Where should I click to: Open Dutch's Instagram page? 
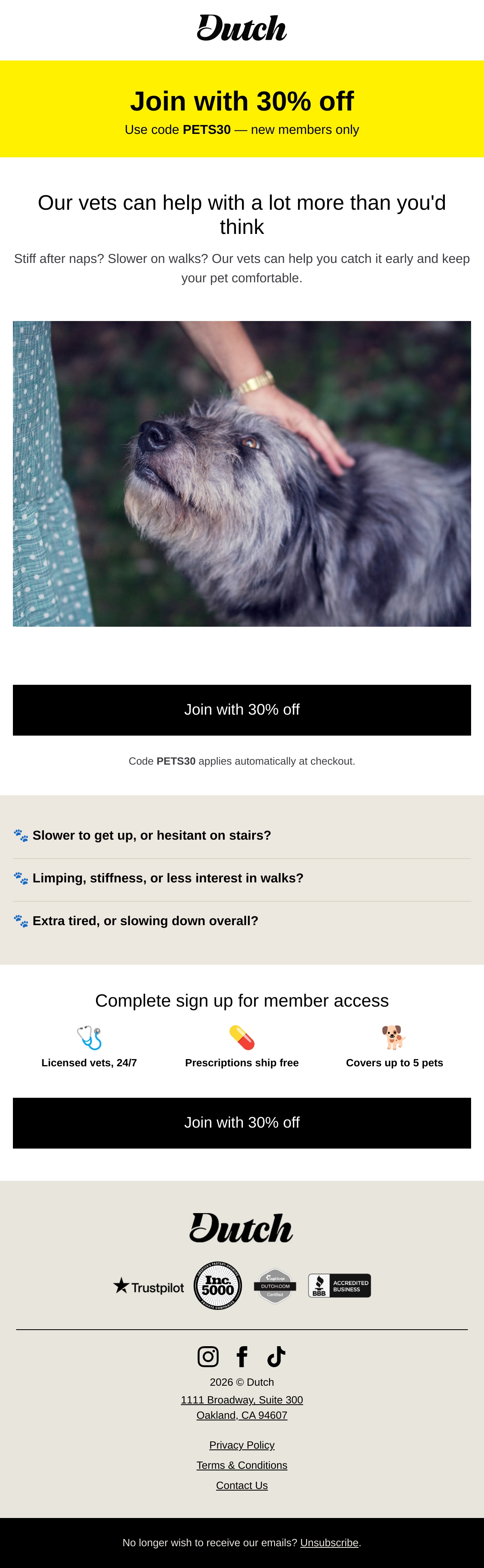(x=208, y=1356)
